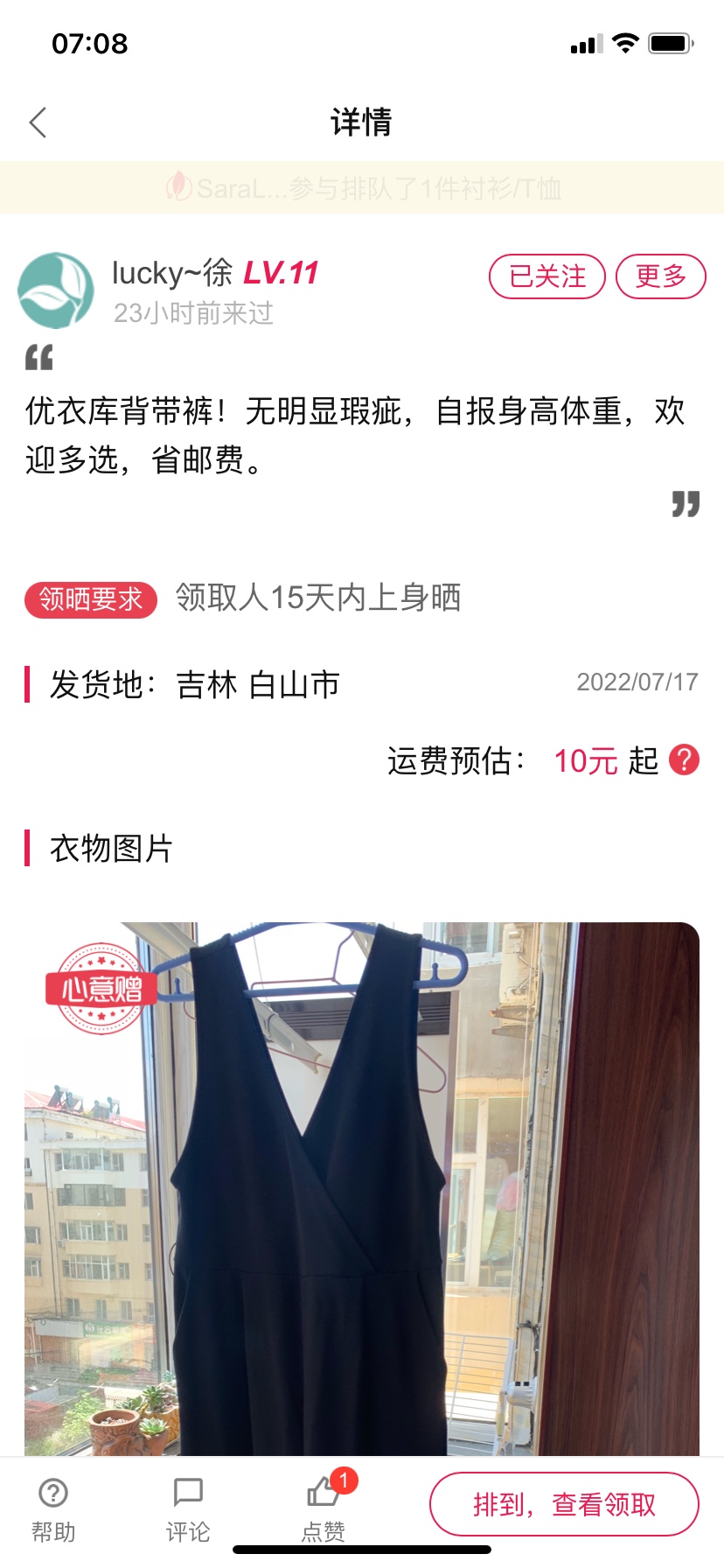Tap 排到，查看领取 button
724x1568 pixels.
click(x=564, y=1504)
